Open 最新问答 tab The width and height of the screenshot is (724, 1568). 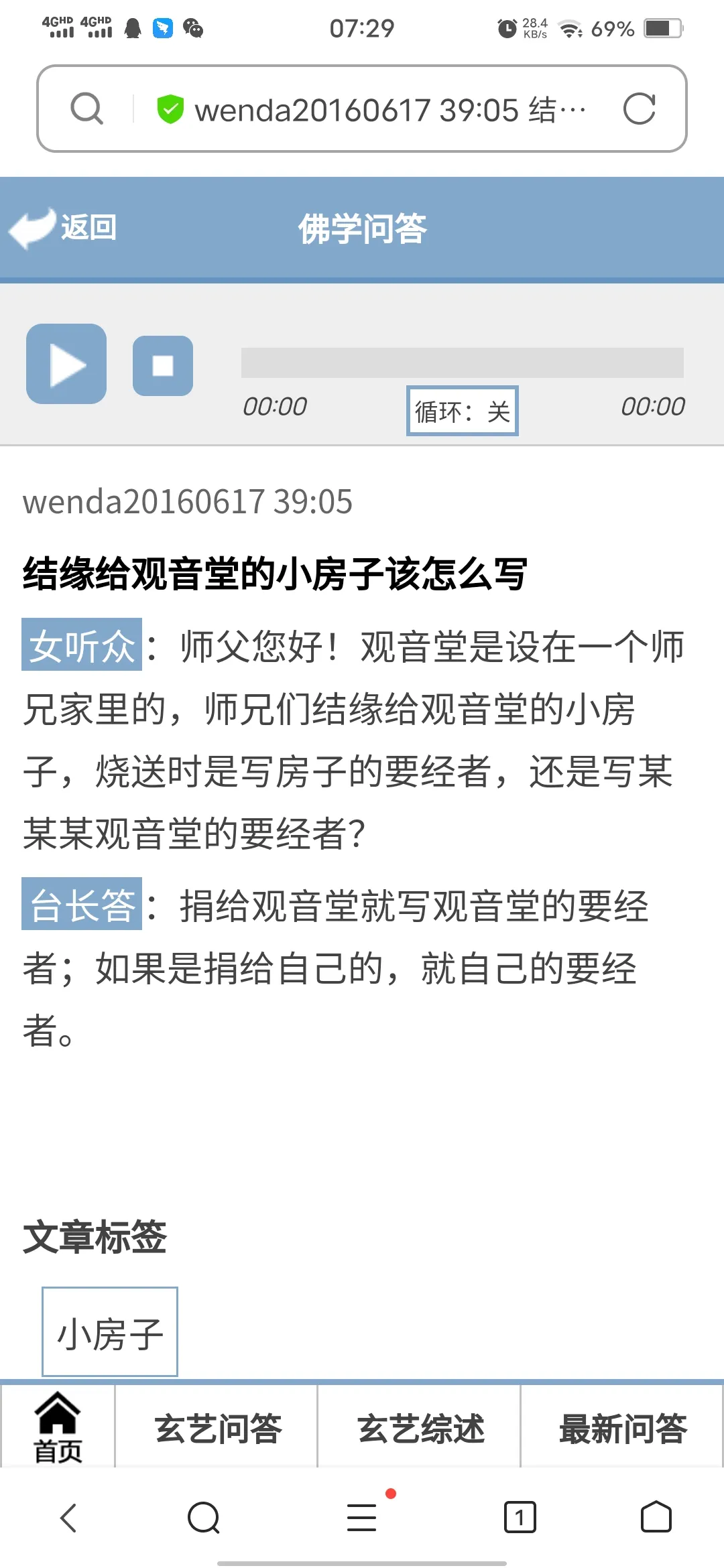pyautogui.click(x=622, y=1429)
